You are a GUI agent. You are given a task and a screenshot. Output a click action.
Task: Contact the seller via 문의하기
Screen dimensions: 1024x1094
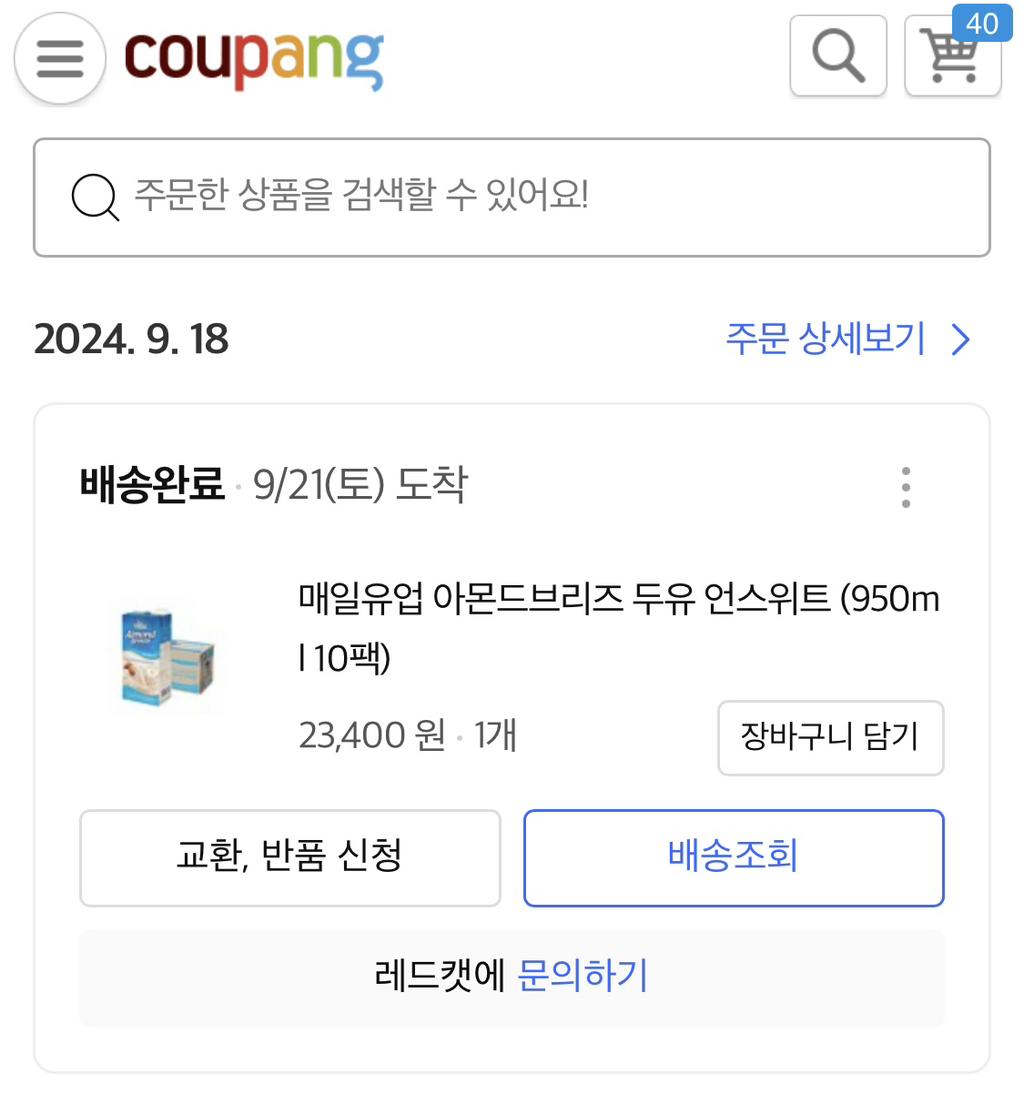[x=582, y=975]
